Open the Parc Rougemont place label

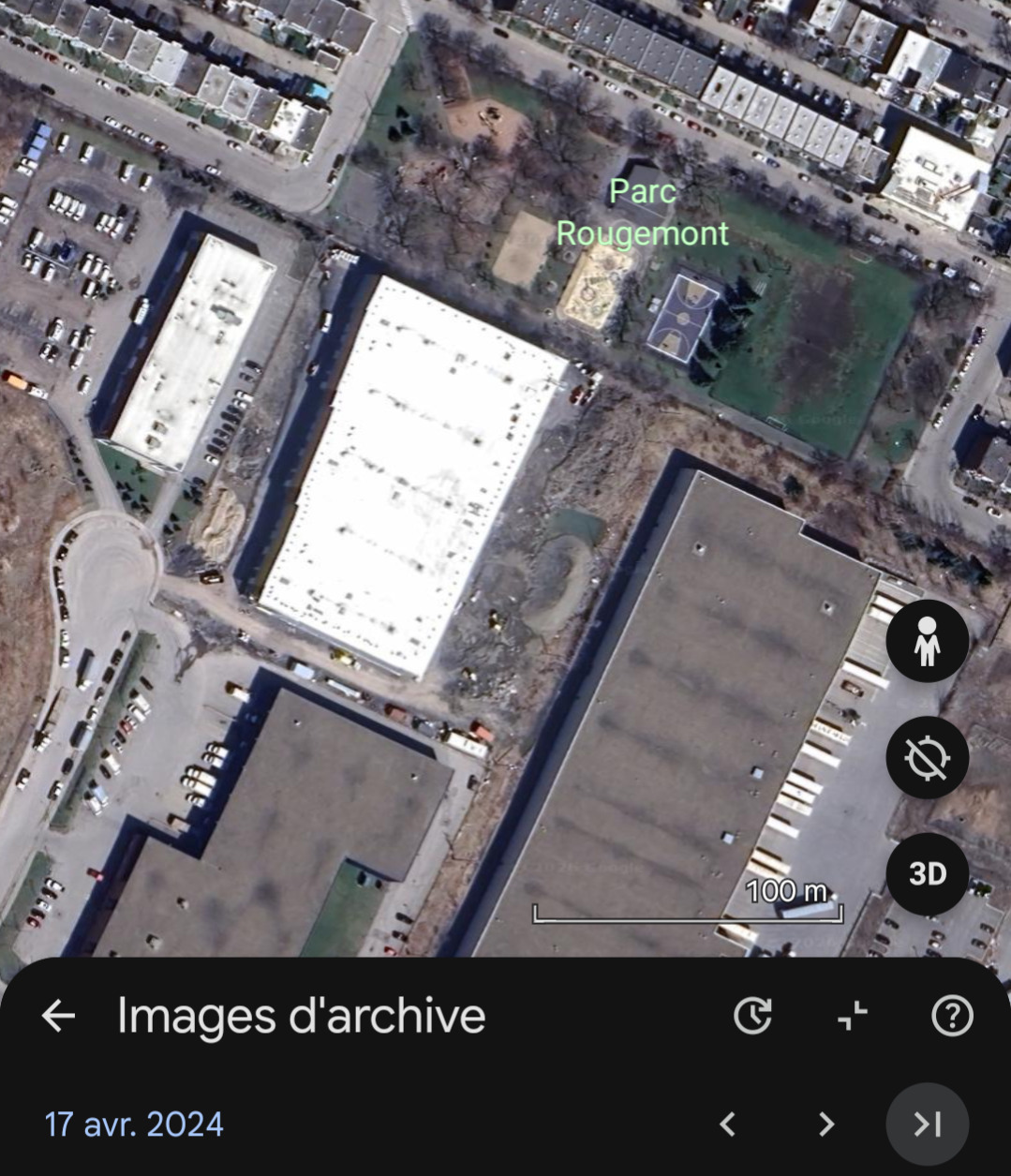643,212
